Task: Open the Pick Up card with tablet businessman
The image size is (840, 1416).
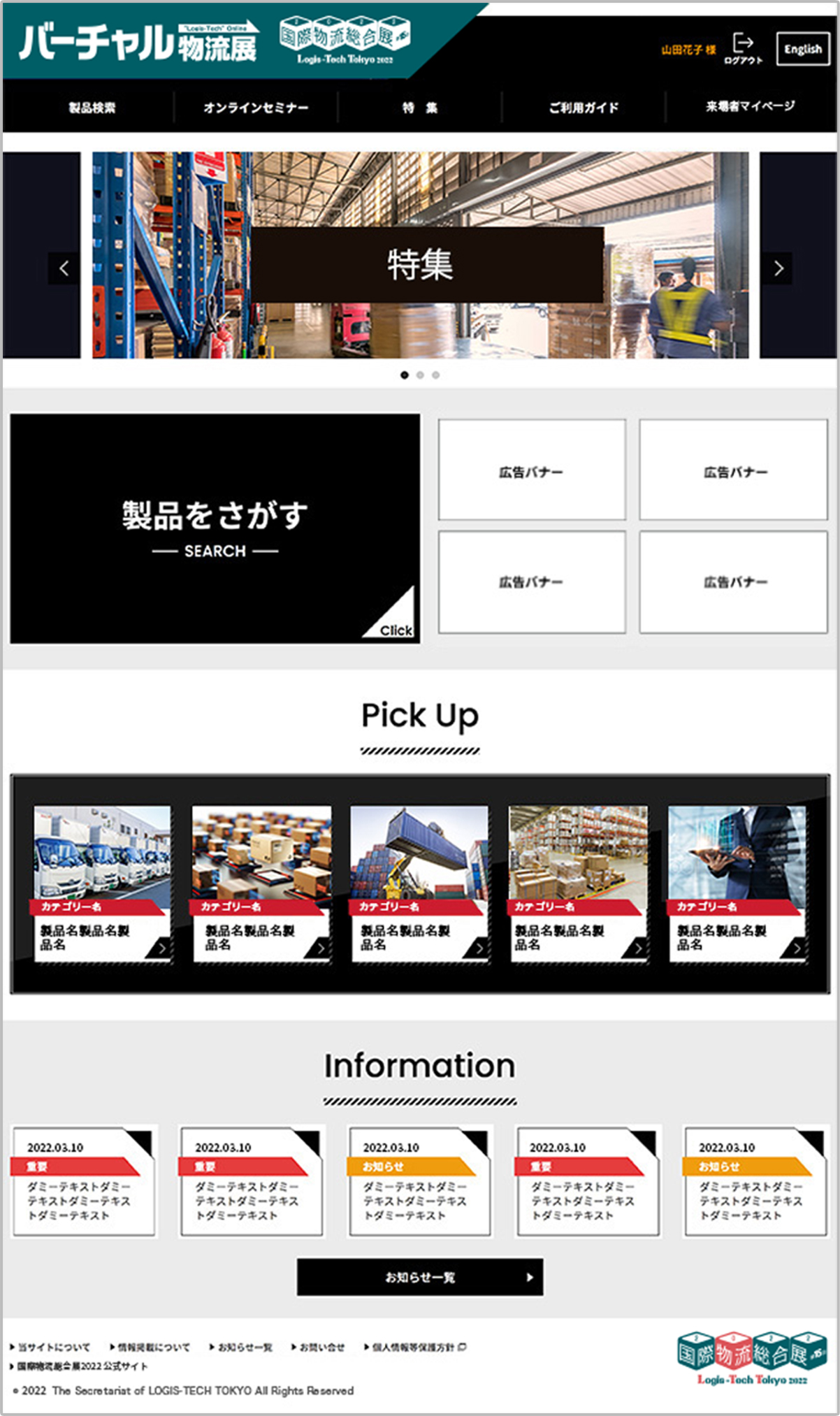Action: [x=737, y=883]
